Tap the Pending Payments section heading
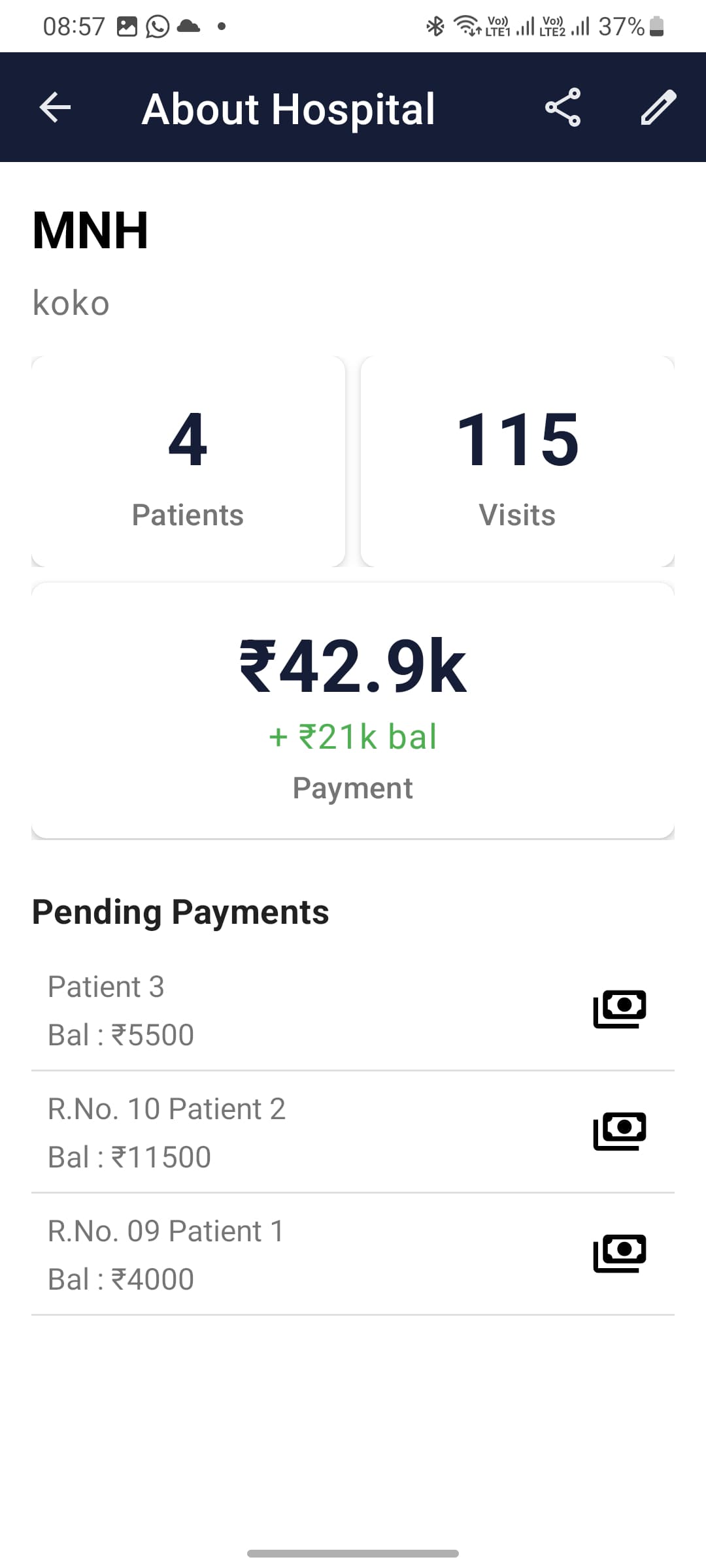706x1568 pixels. 180,911
